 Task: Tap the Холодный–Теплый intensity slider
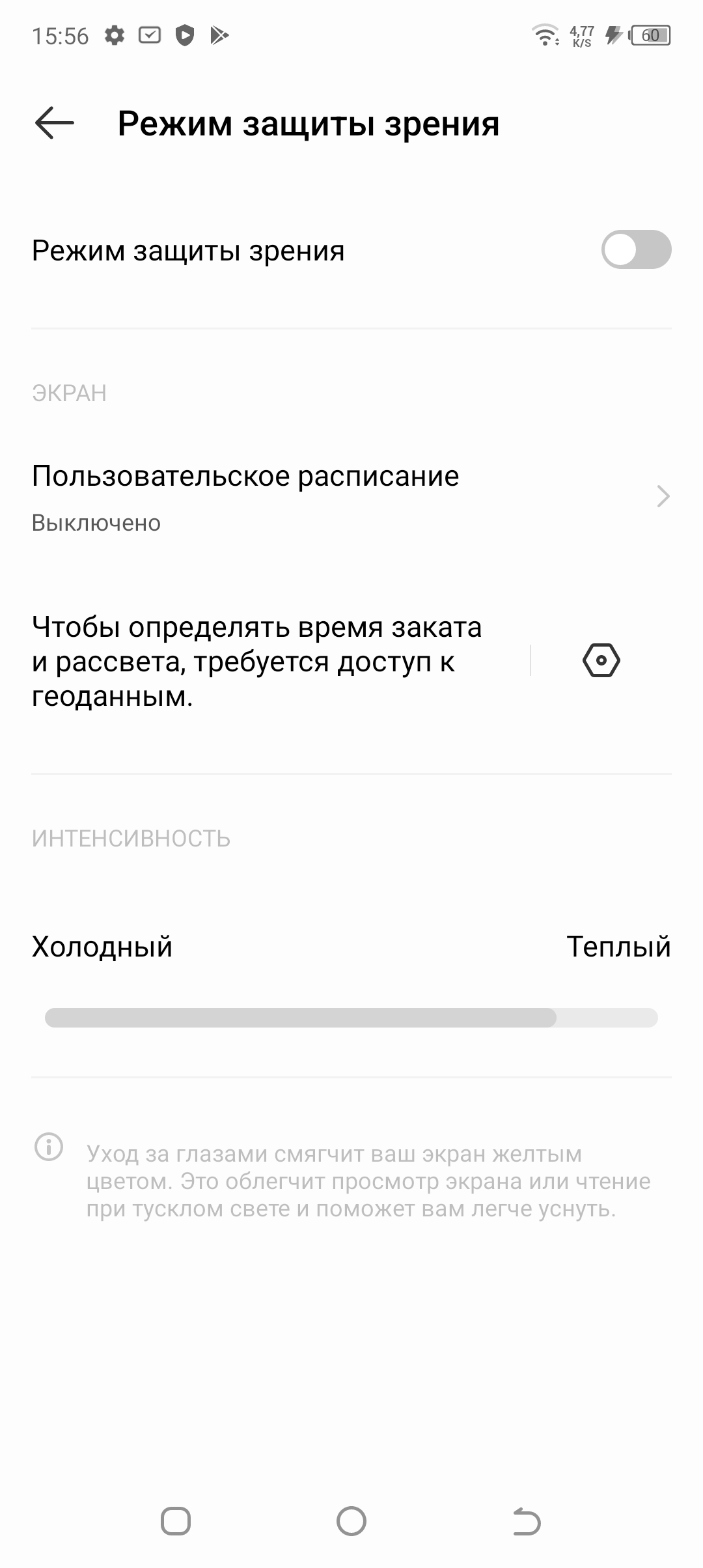(x=351, y=1018)
